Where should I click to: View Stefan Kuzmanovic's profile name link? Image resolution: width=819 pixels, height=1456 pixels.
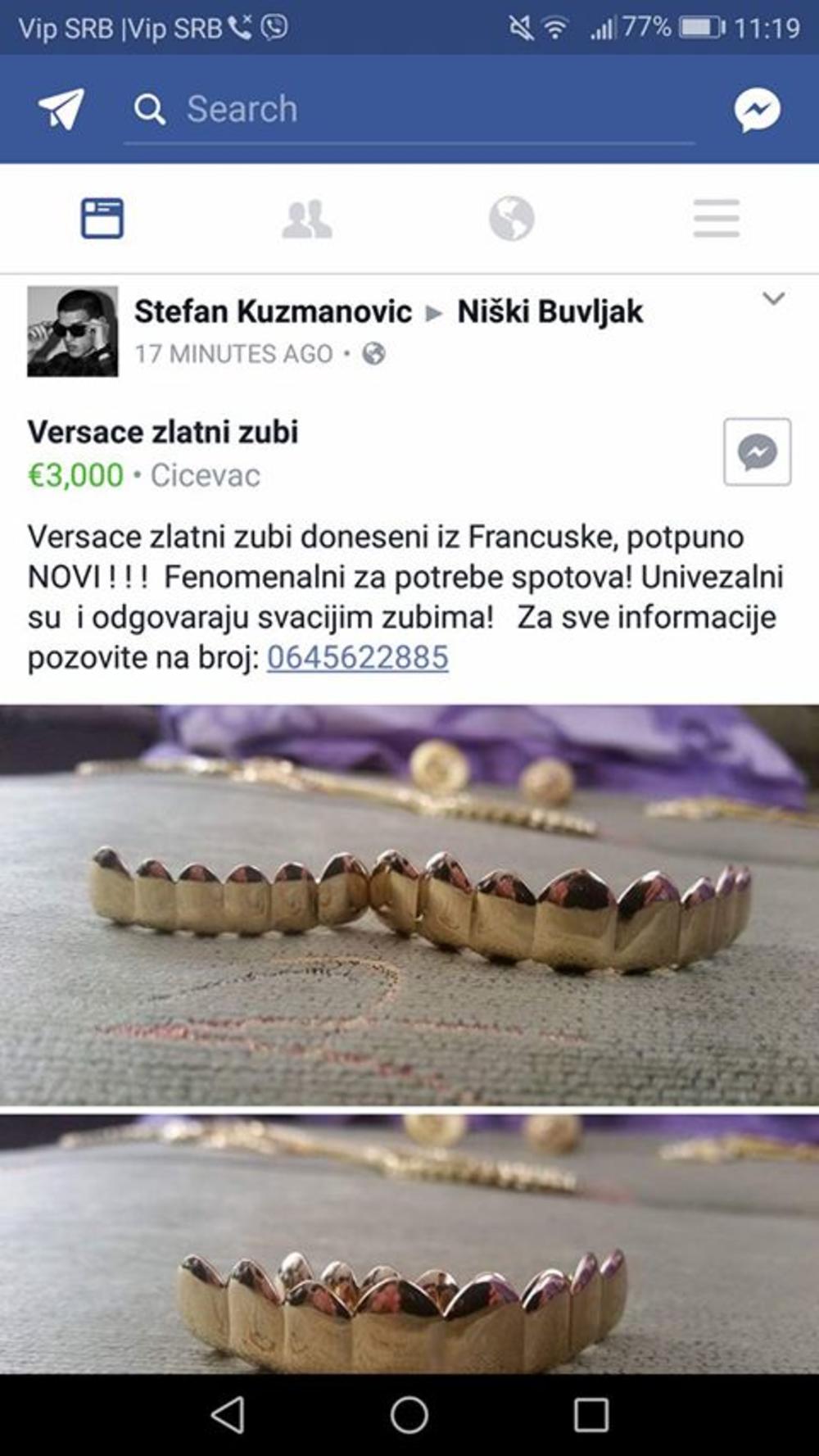pos(273,311)
